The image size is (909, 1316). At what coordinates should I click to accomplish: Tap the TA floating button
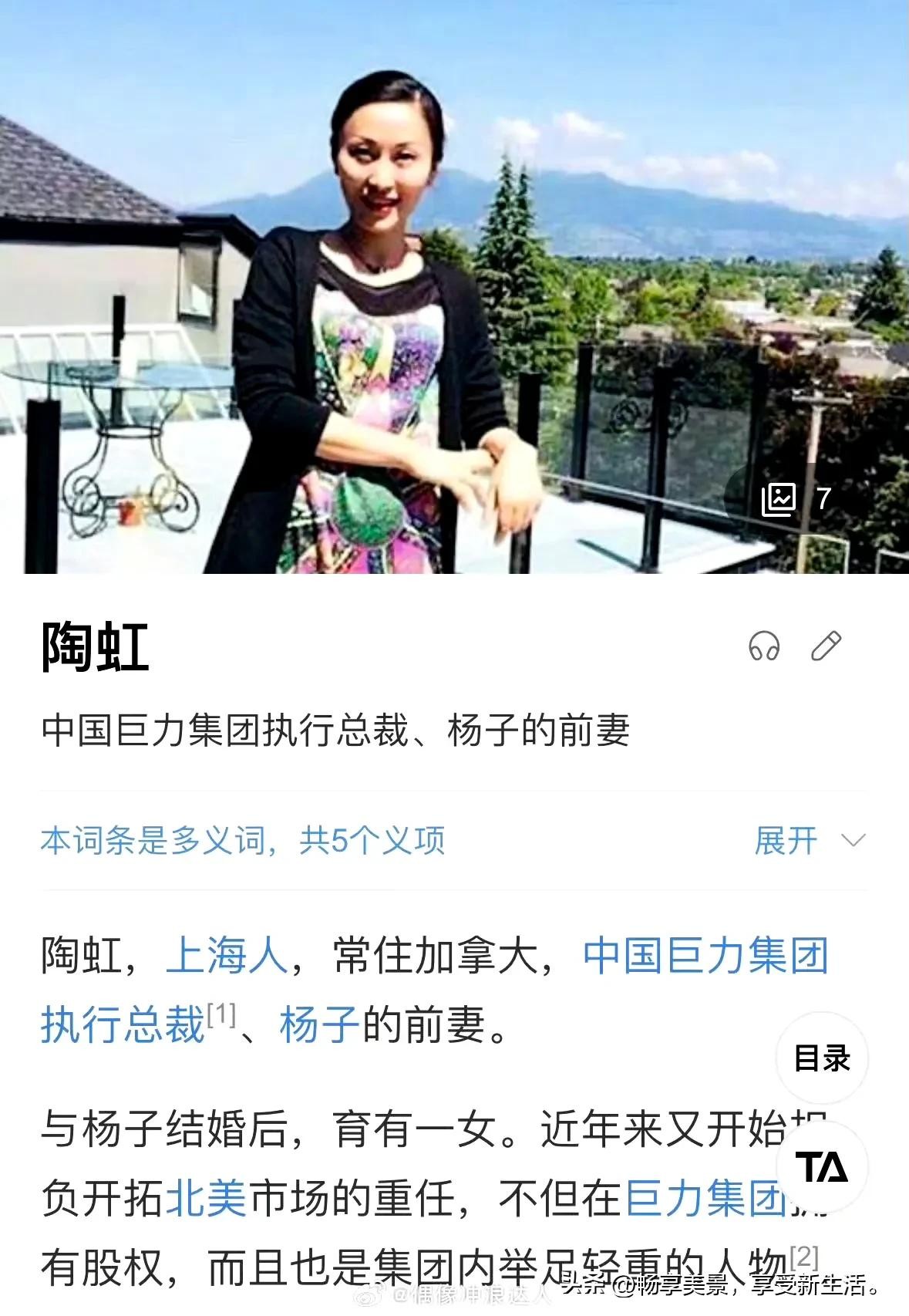822,1167
